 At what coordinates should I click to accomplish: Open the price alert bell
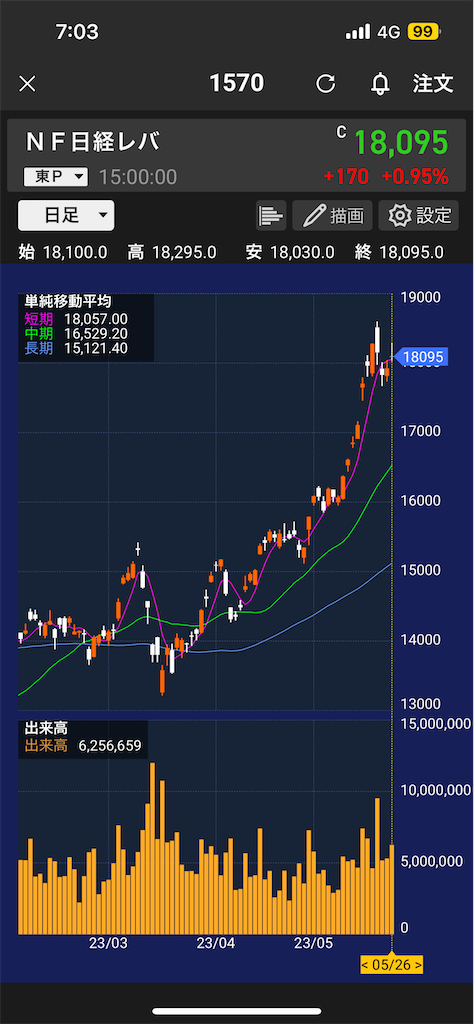(380, 84)
